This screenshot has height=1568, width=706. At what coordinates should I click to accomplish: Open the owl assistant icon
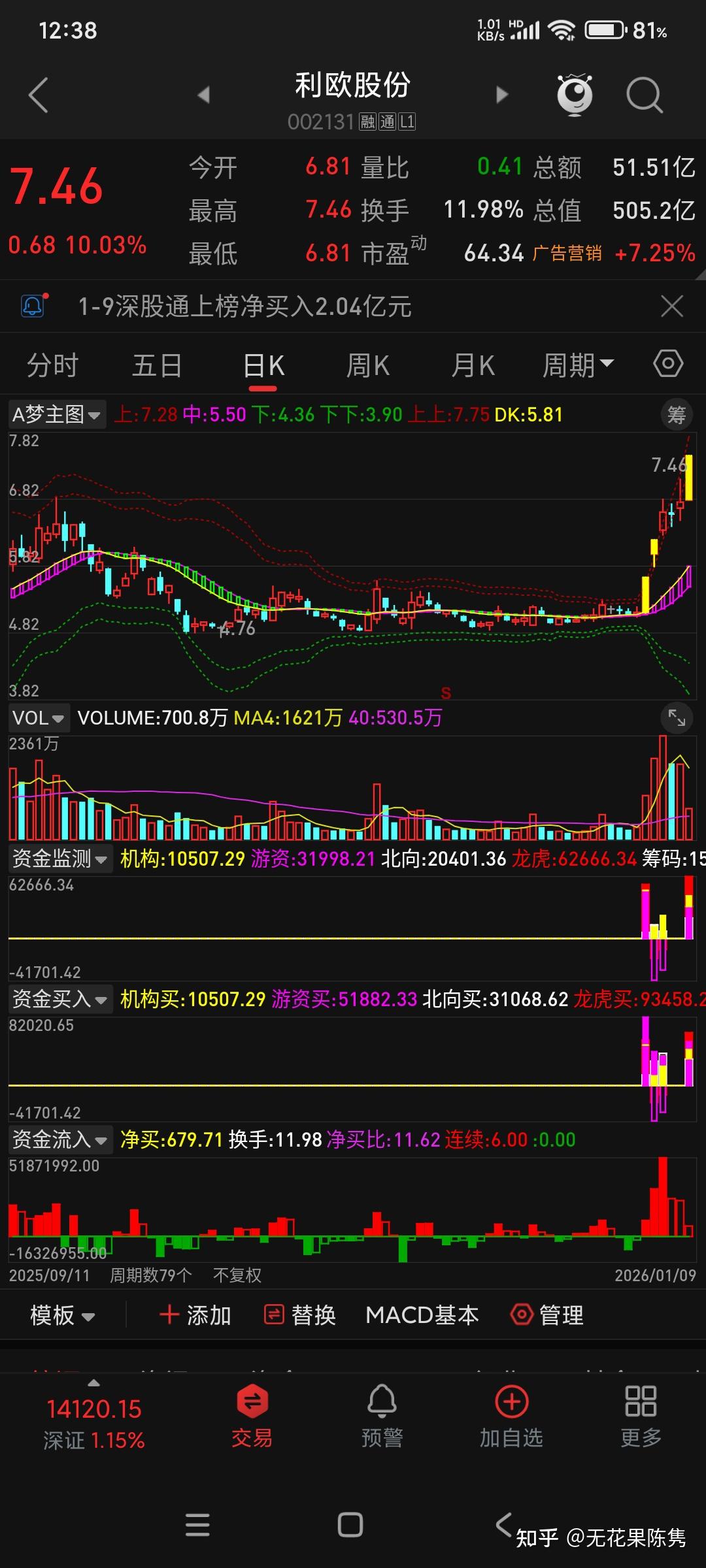pyautogui.click(x=575, y=95)
